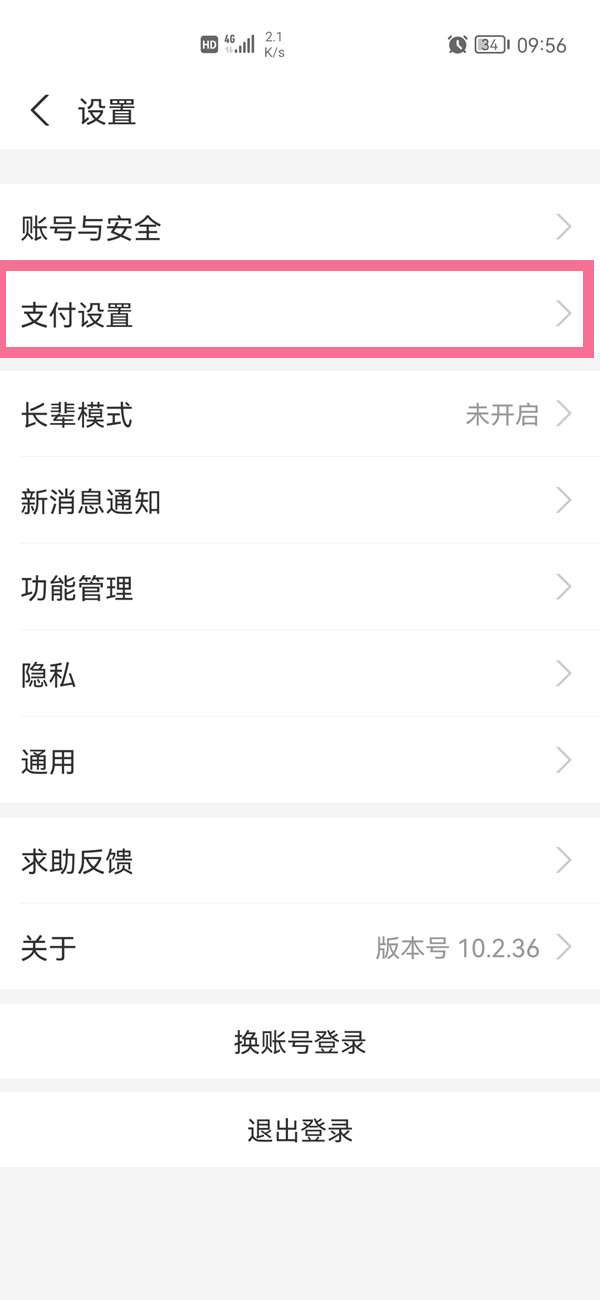Open 长辈模式 setting
Screen dimensions: 600x1300
(x=300, y=414)
